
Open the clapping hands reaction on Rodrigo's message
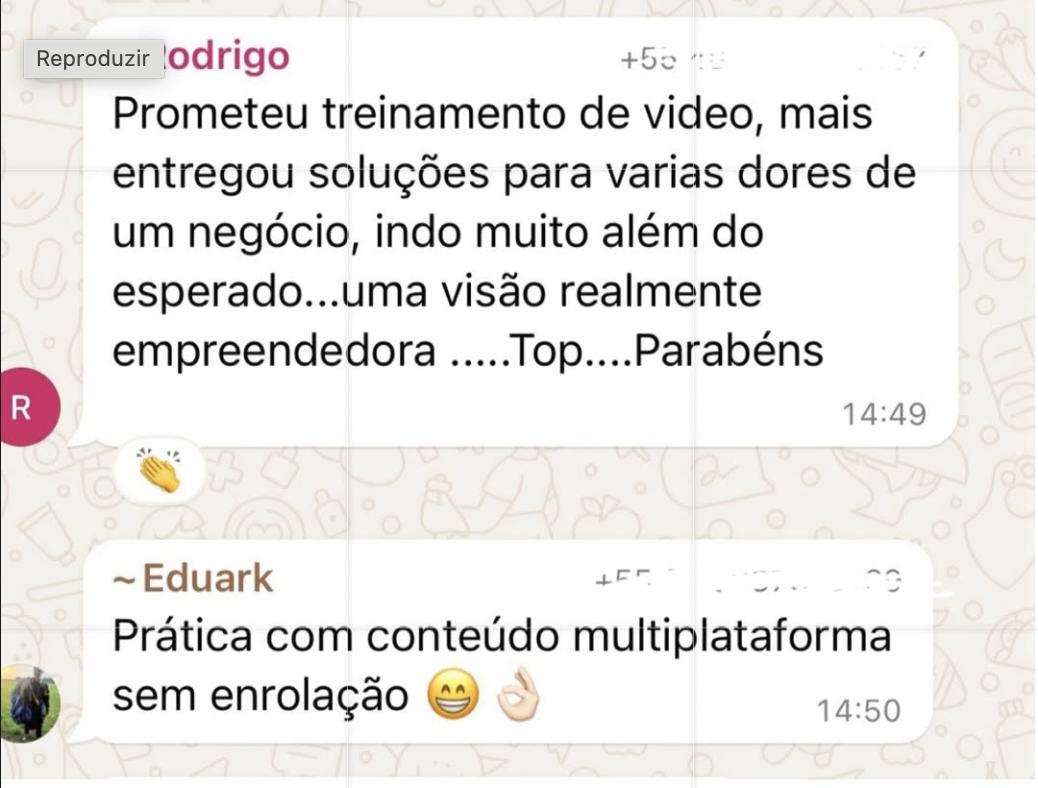point(159,471)
